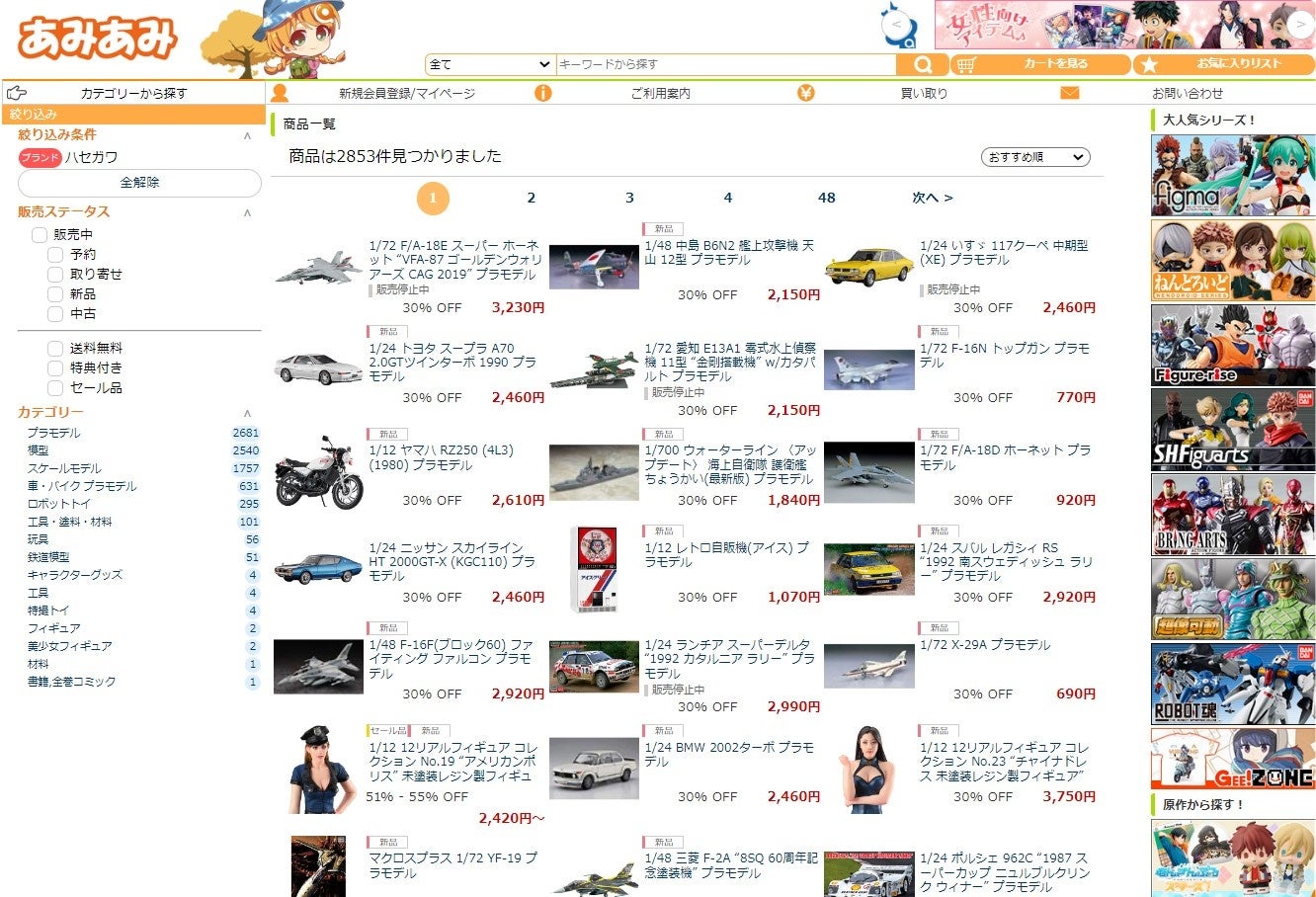Select the プラモデル category
Viewport: 1316px width, 897px height.
tap(54, 433)
